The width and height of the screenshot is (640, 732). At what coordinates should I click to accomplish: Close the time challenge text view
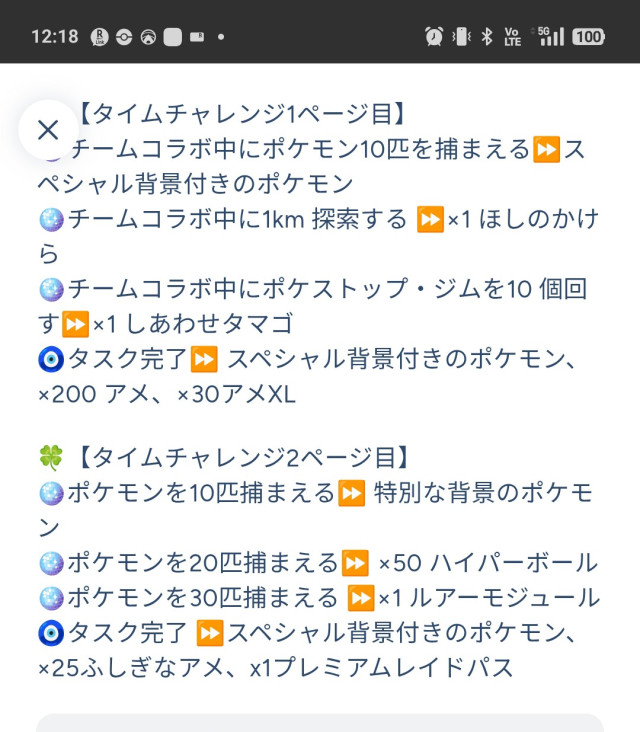48,129
